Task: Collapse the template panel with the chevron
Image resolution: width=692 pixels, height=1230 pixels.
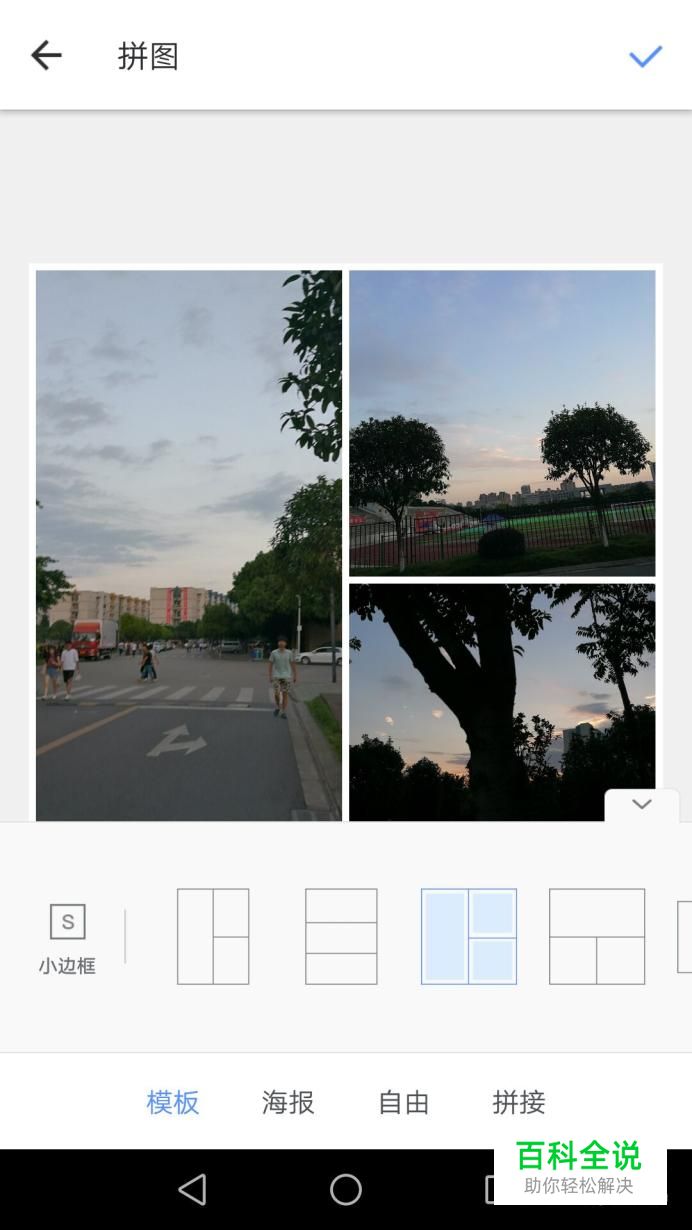Action: point(641,805)
